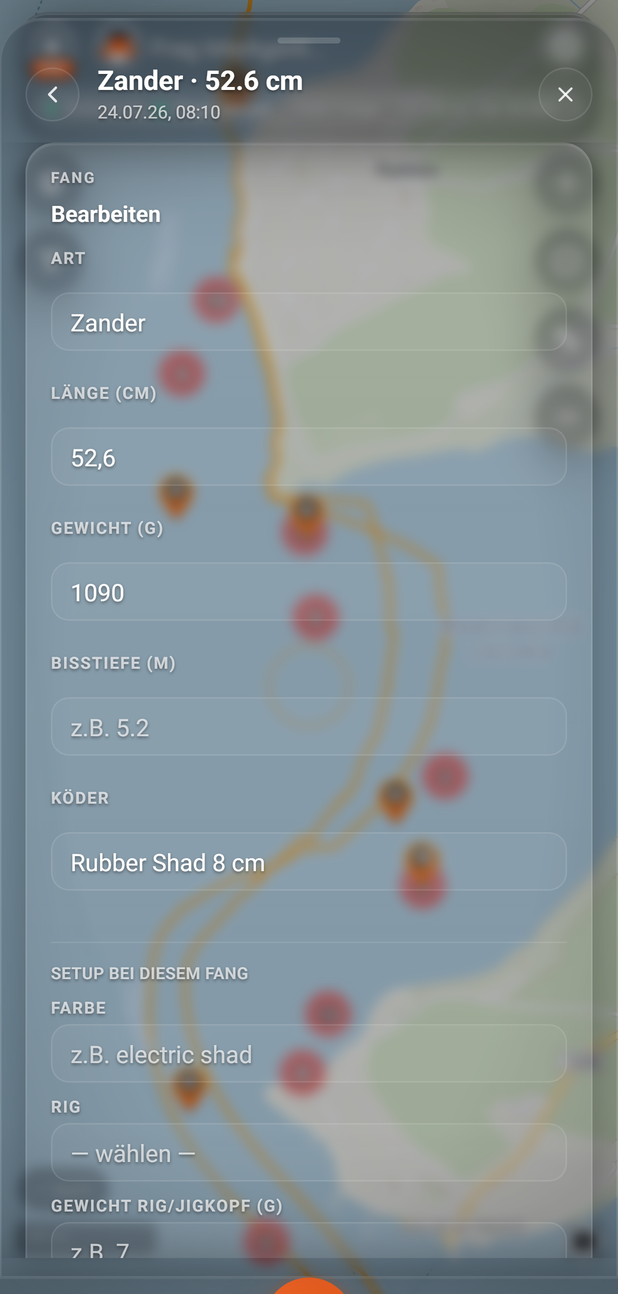Image resolution: width=618 pixels, height=1294 pixels.
Task: Tap the Farbe input field
Action: [x=308, y=1054]
